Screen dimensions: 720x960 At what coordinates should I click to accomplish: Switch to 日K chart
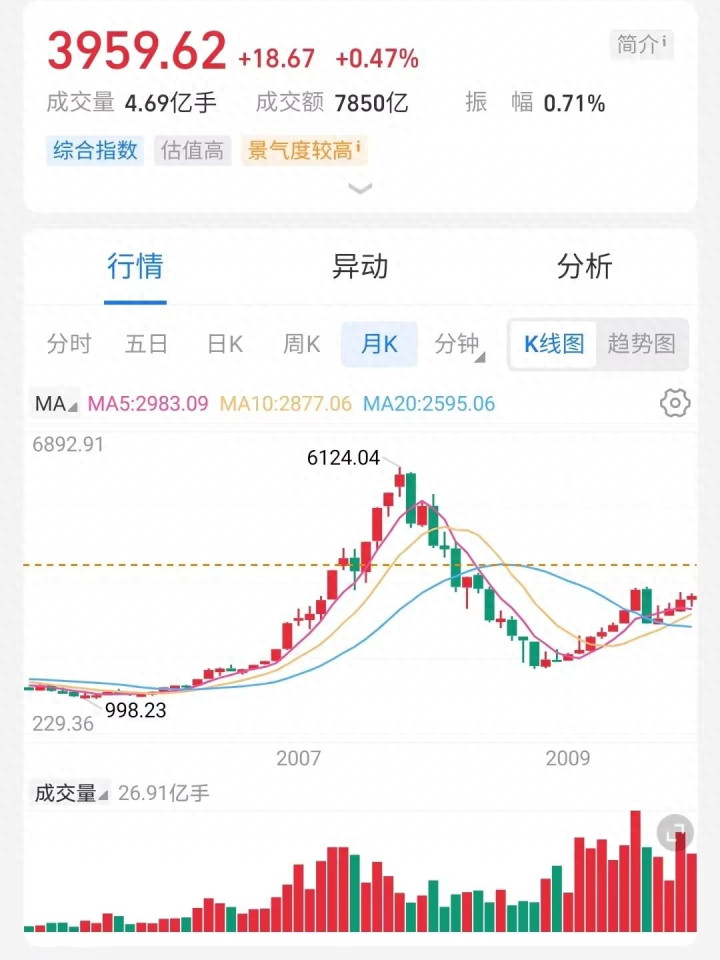(225, 345)
